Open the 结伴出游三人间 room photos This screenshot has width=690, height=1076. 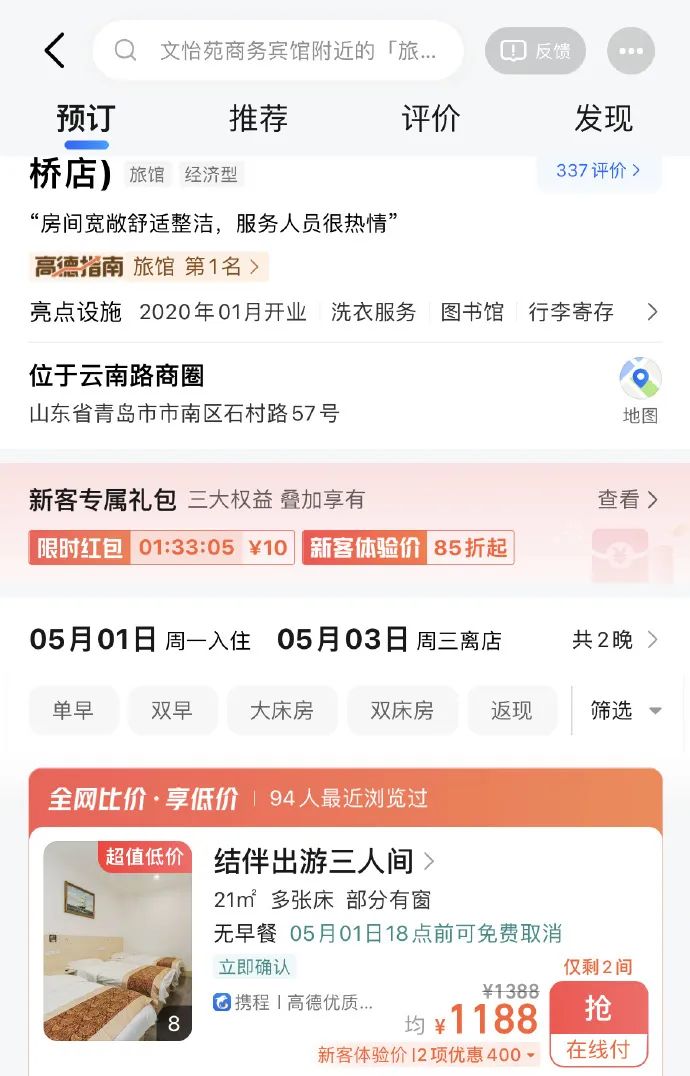point(117,941)
